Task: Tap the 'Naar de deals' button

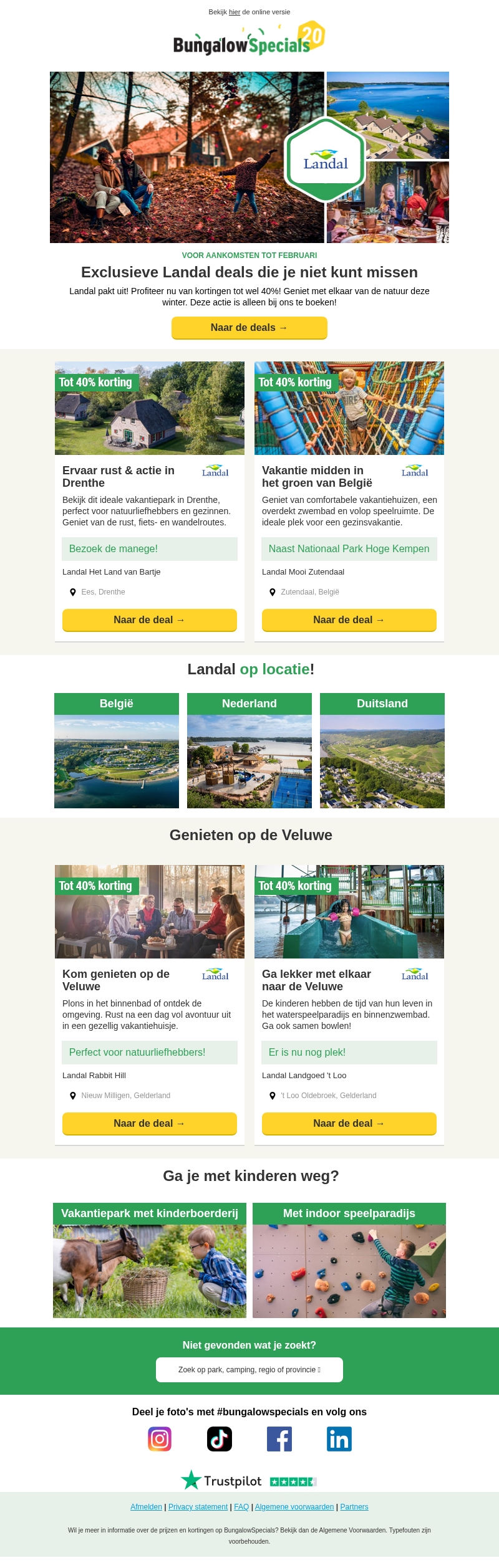Action: (x=249, y=328)
